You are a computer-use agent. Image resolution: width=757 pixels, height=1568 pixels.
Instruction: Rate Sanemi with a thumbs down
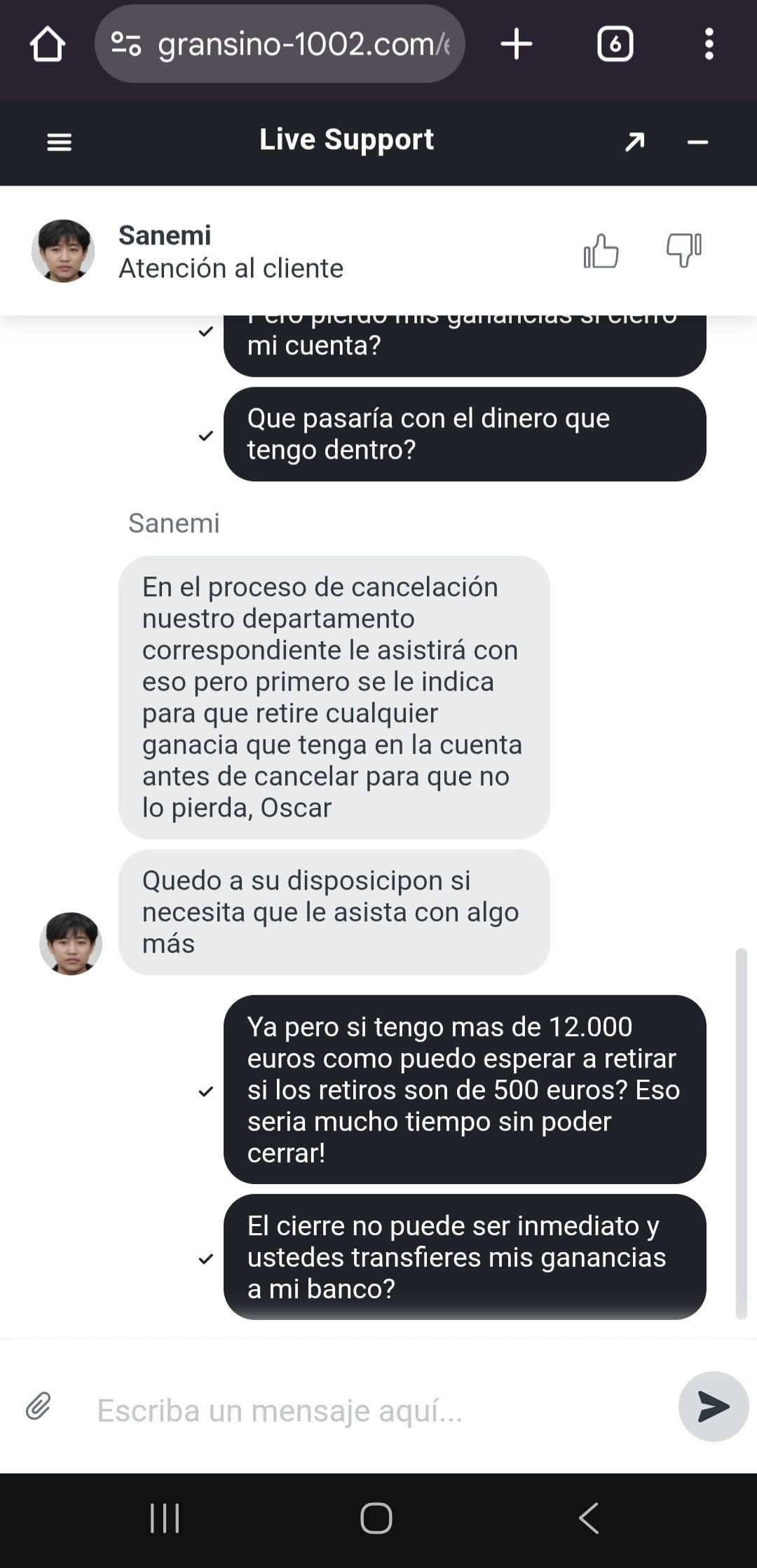click(683, 250)
